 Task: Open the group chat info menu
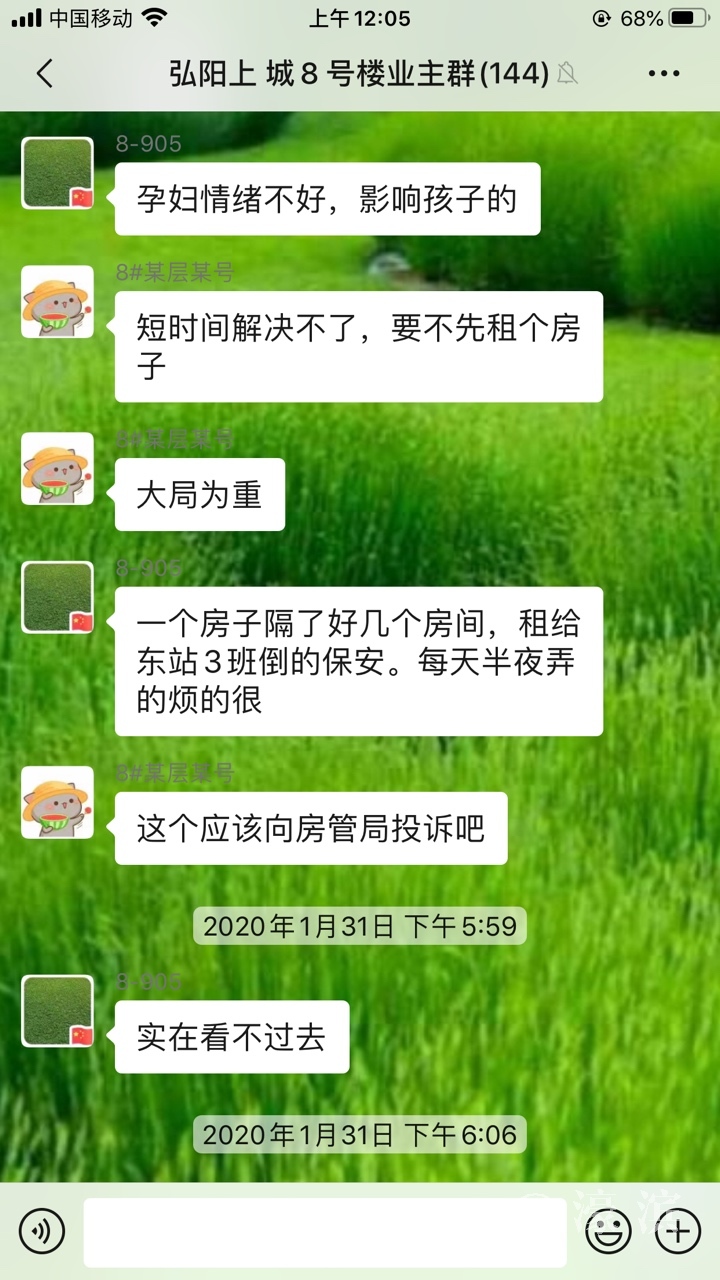[x=664, y=73]
